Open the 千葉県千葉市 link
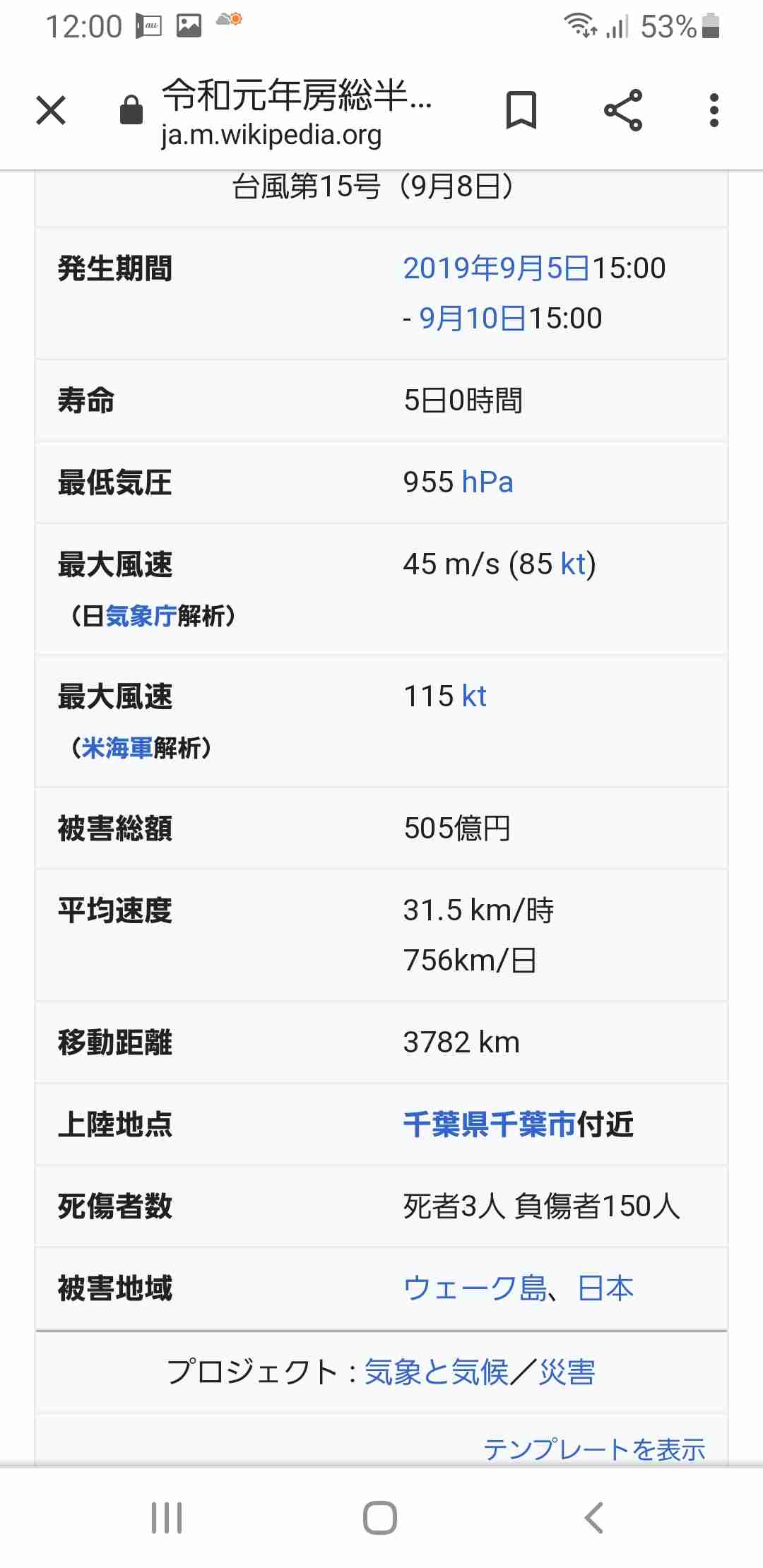This screenshot has height=1568, width=763. point(490,1124)
